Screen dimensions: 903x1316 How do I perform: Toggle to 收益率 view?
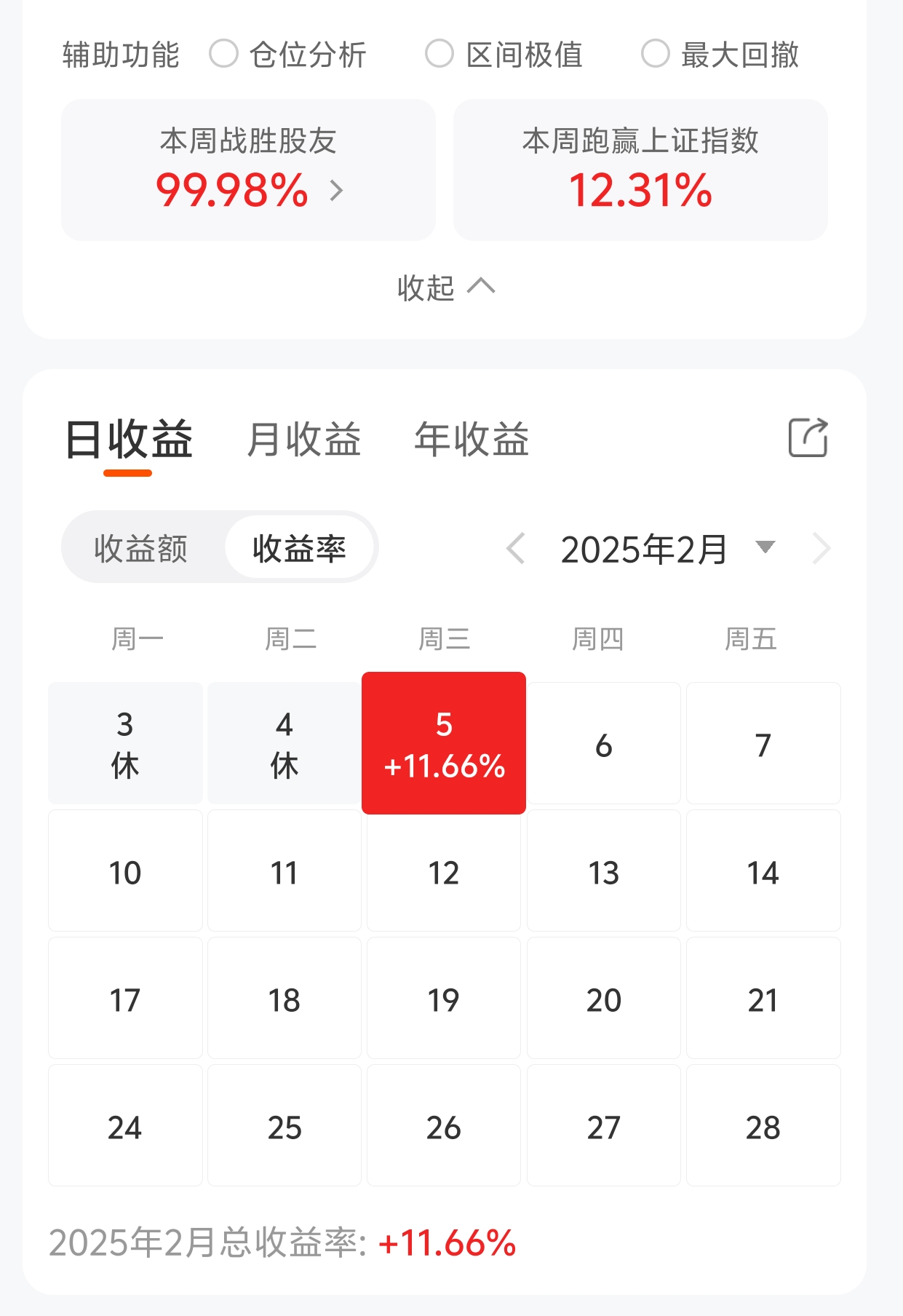tap(300, 550)
